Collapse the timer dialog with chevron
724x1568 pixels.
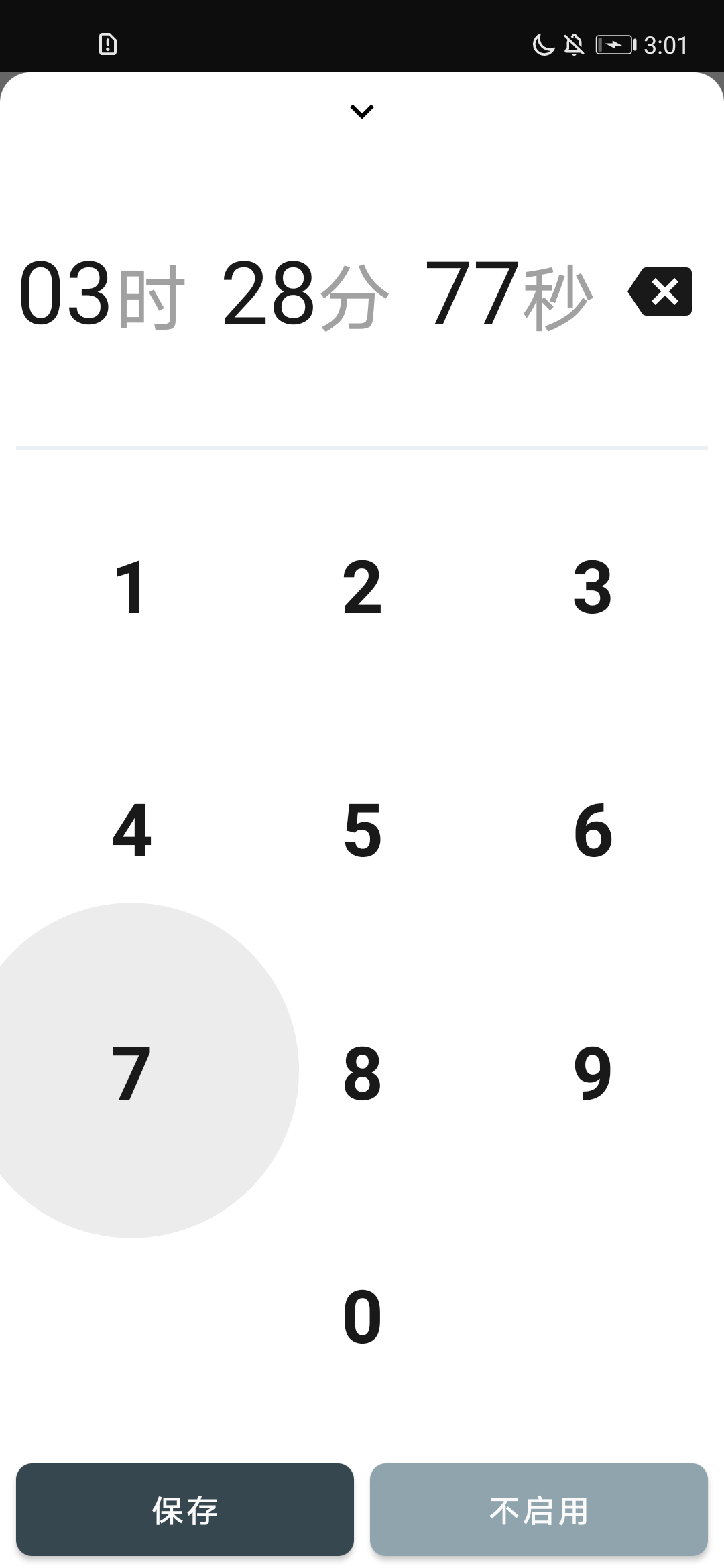click(x=362, y=111)
